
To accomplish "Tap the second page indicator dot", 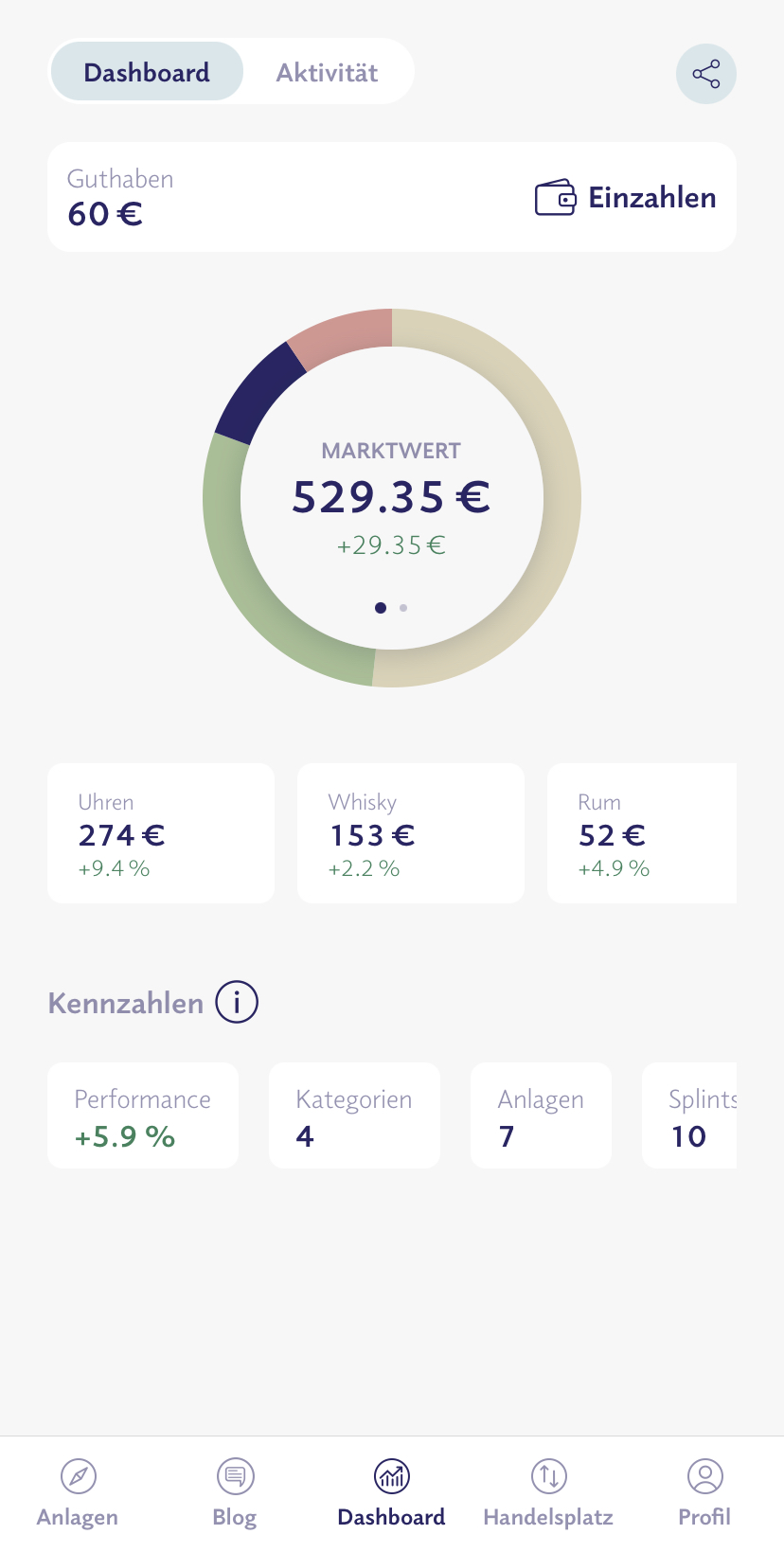I will pos(403,608).
